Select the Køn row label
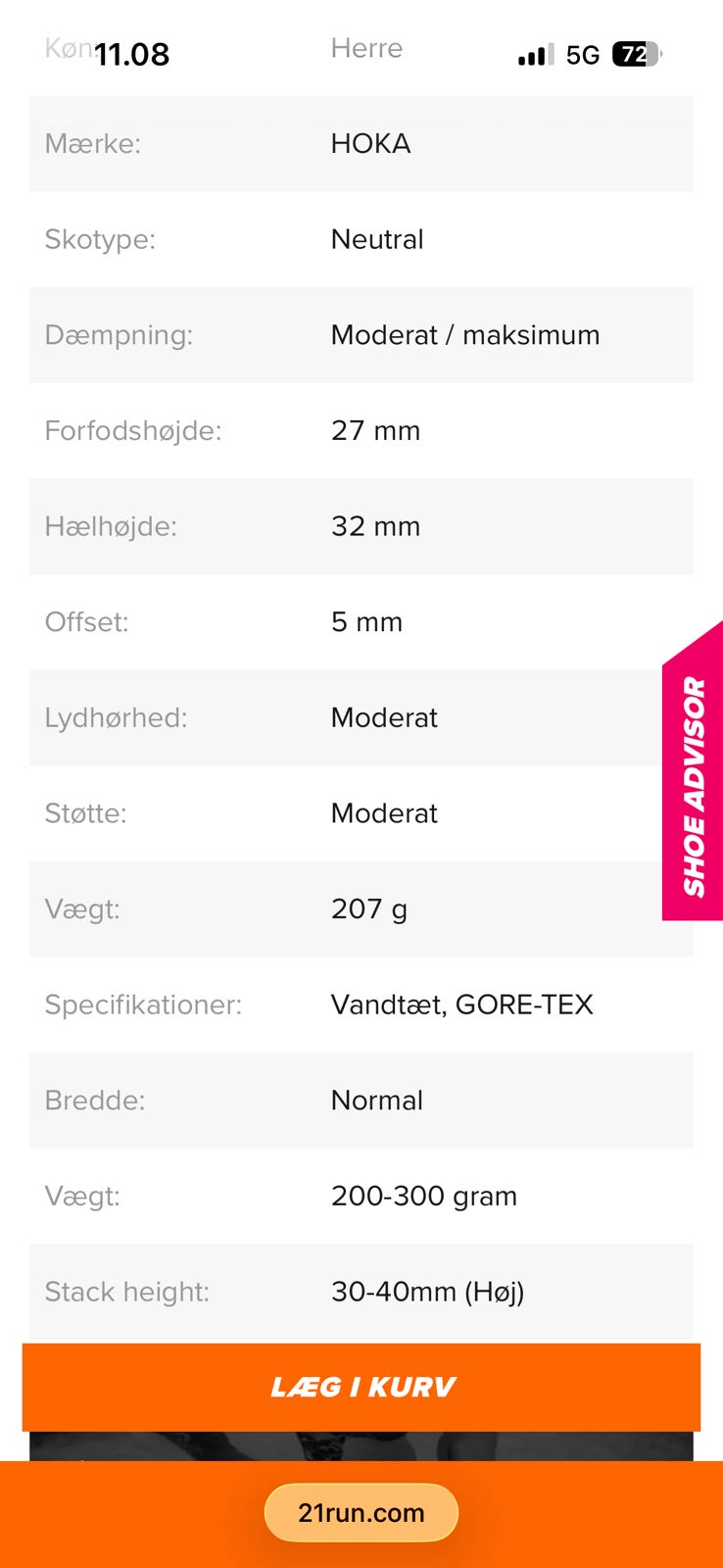This screenshot has height=1568, width=723. pyautogui.click(x=67, y=48)
